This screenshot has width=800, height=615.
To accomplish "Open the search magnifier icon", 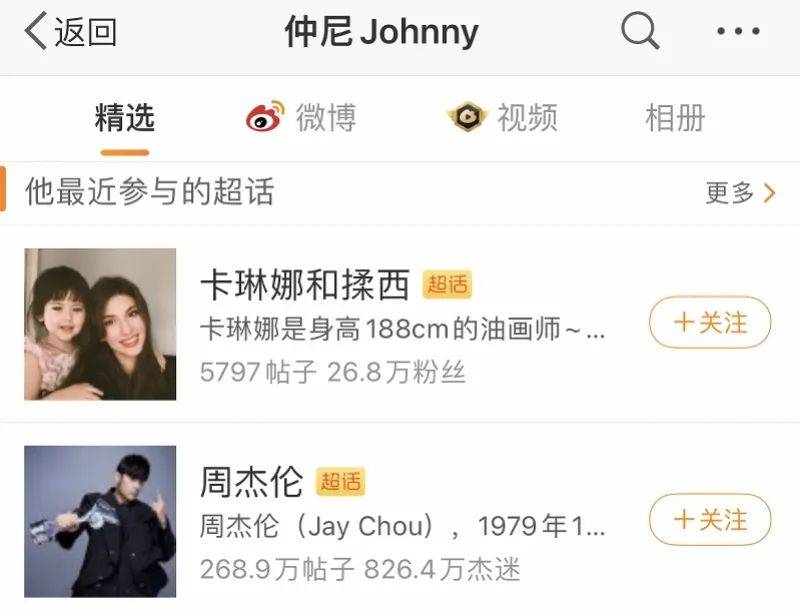I will 640,31.
